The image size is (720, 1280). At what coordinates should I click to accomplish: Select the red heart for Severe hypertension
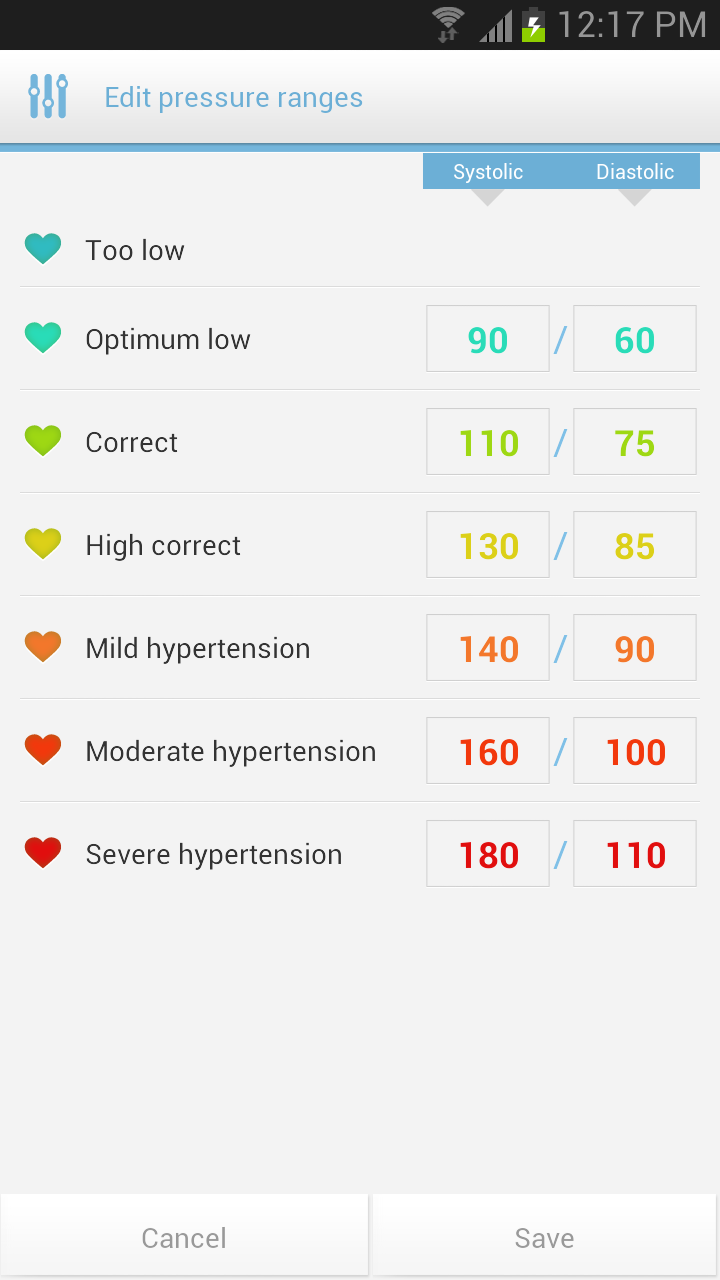tap(43, 853)
